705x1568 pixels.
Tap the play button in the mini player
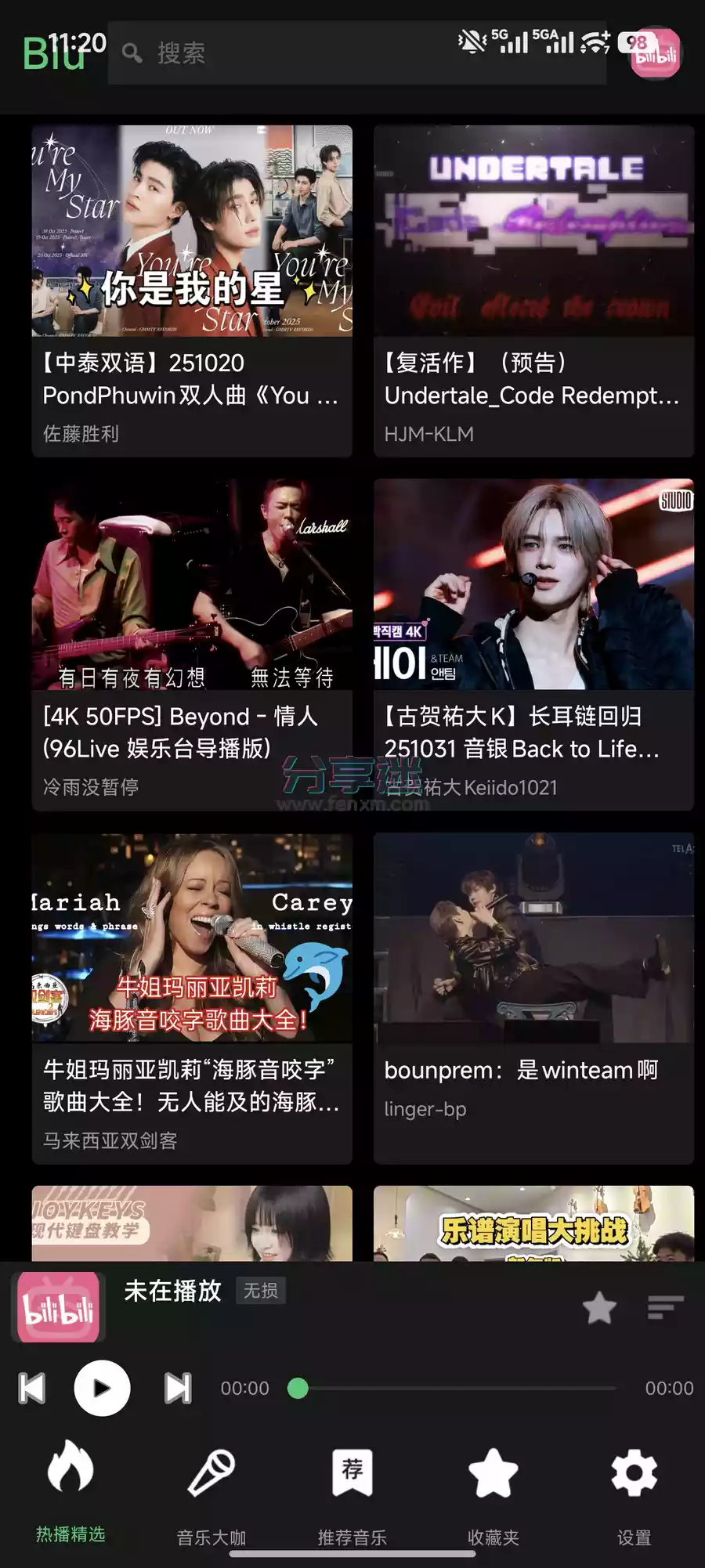[102, 1388]
